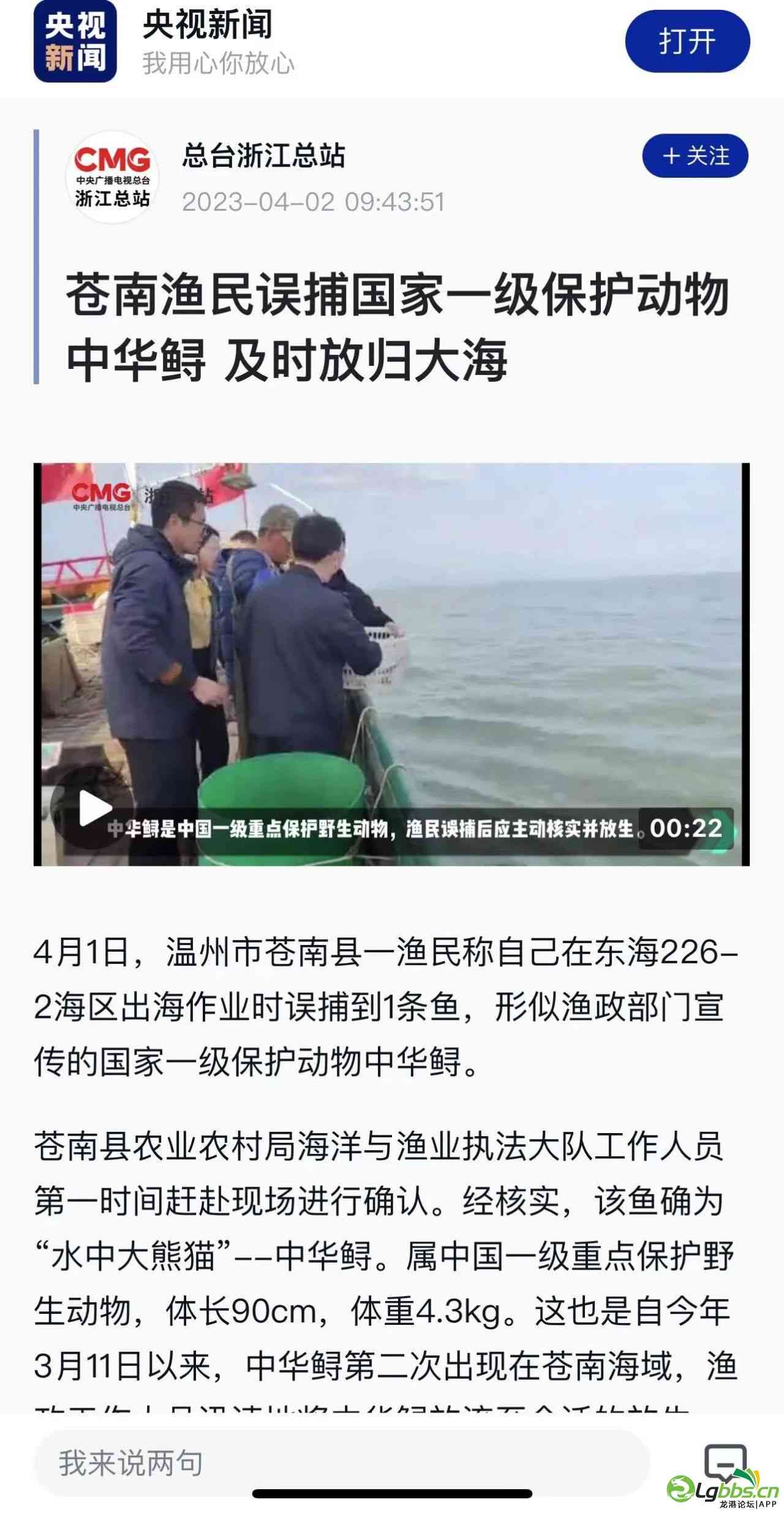Open the comments icon beside the input

[x=725, y=1462]
